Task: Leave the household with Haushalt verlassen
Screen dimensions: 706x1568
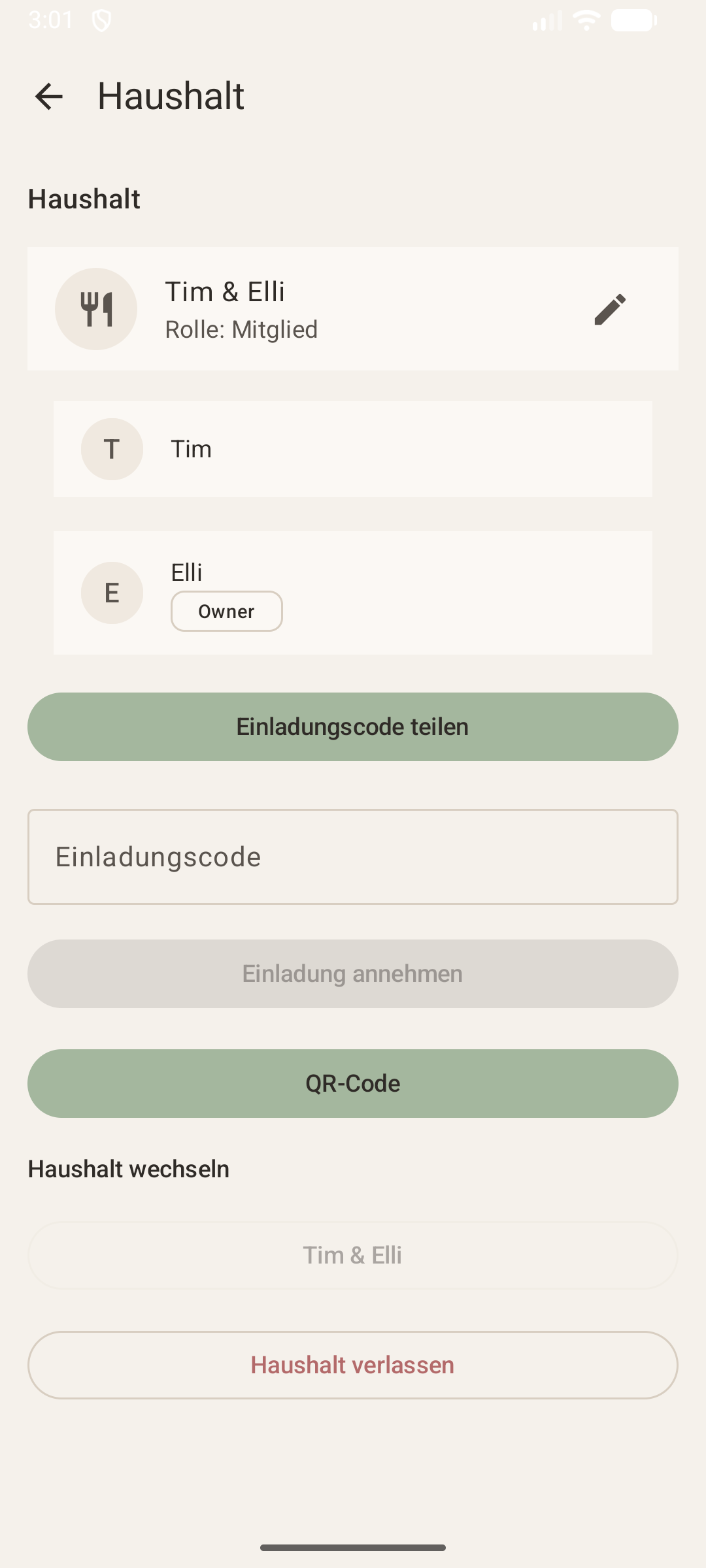Action: click(x=353, y=1364)
